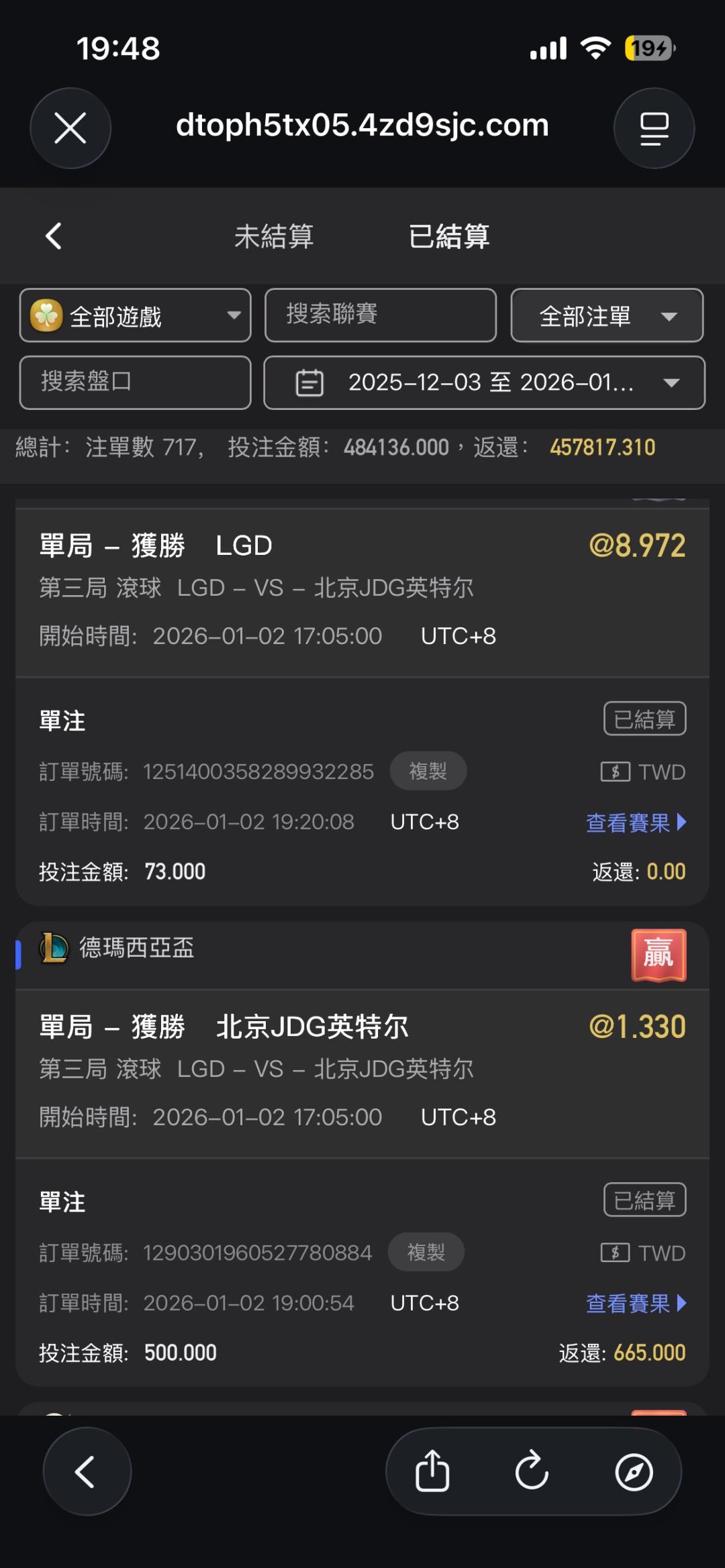725x1568 pixels.
Task: Open the date range picker
Action: 484,382
